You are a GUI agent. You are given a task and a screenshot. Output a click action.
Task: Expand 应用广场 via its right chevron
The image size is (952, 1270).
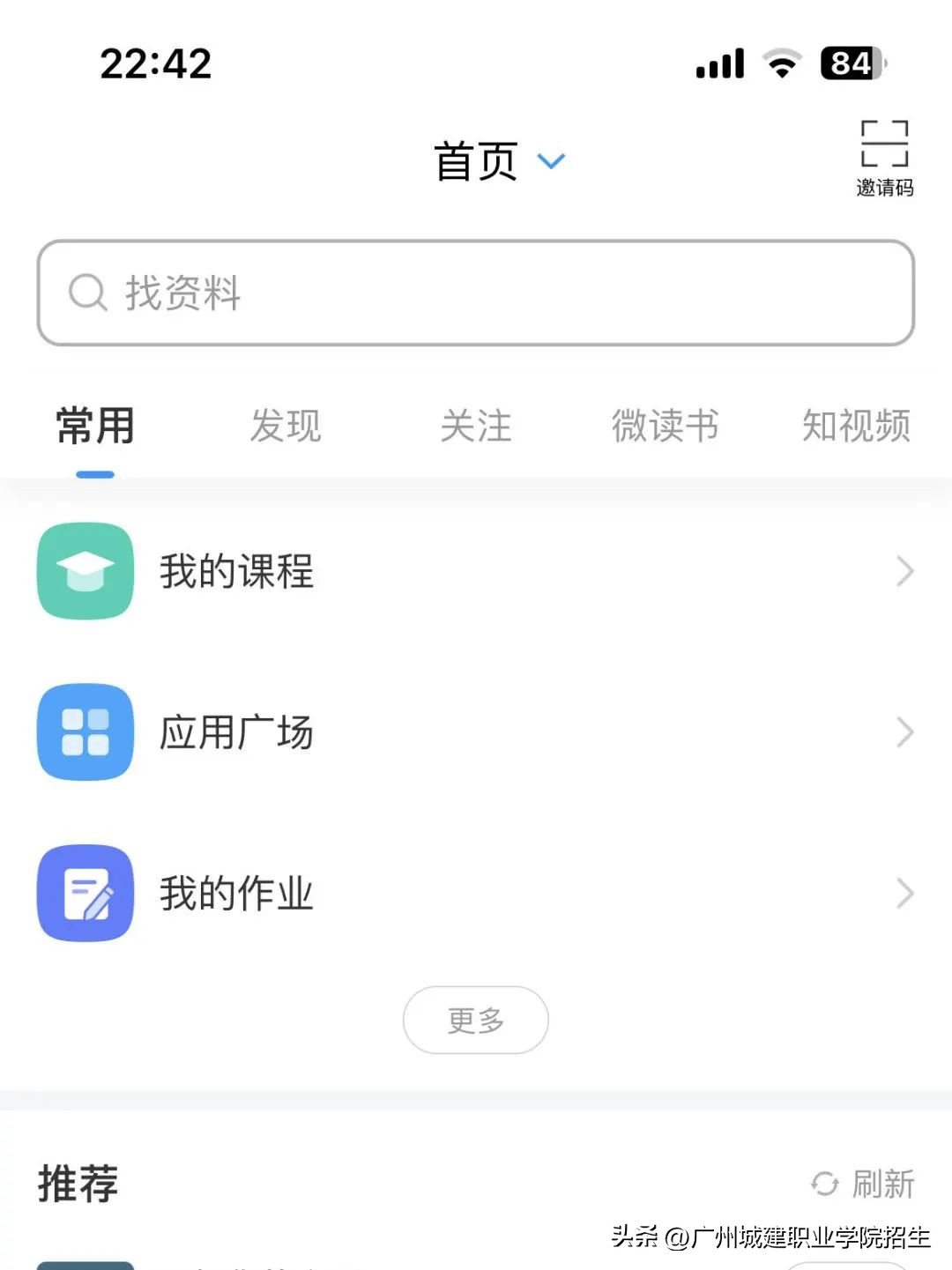[906, 732]
